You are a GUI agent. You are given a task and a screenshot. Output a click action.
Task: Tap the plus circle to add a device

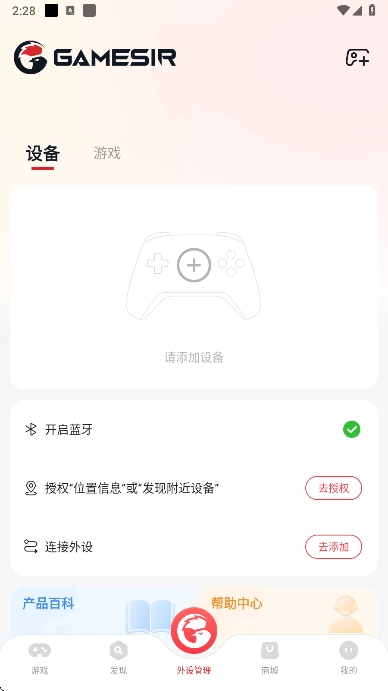(194, 265)
